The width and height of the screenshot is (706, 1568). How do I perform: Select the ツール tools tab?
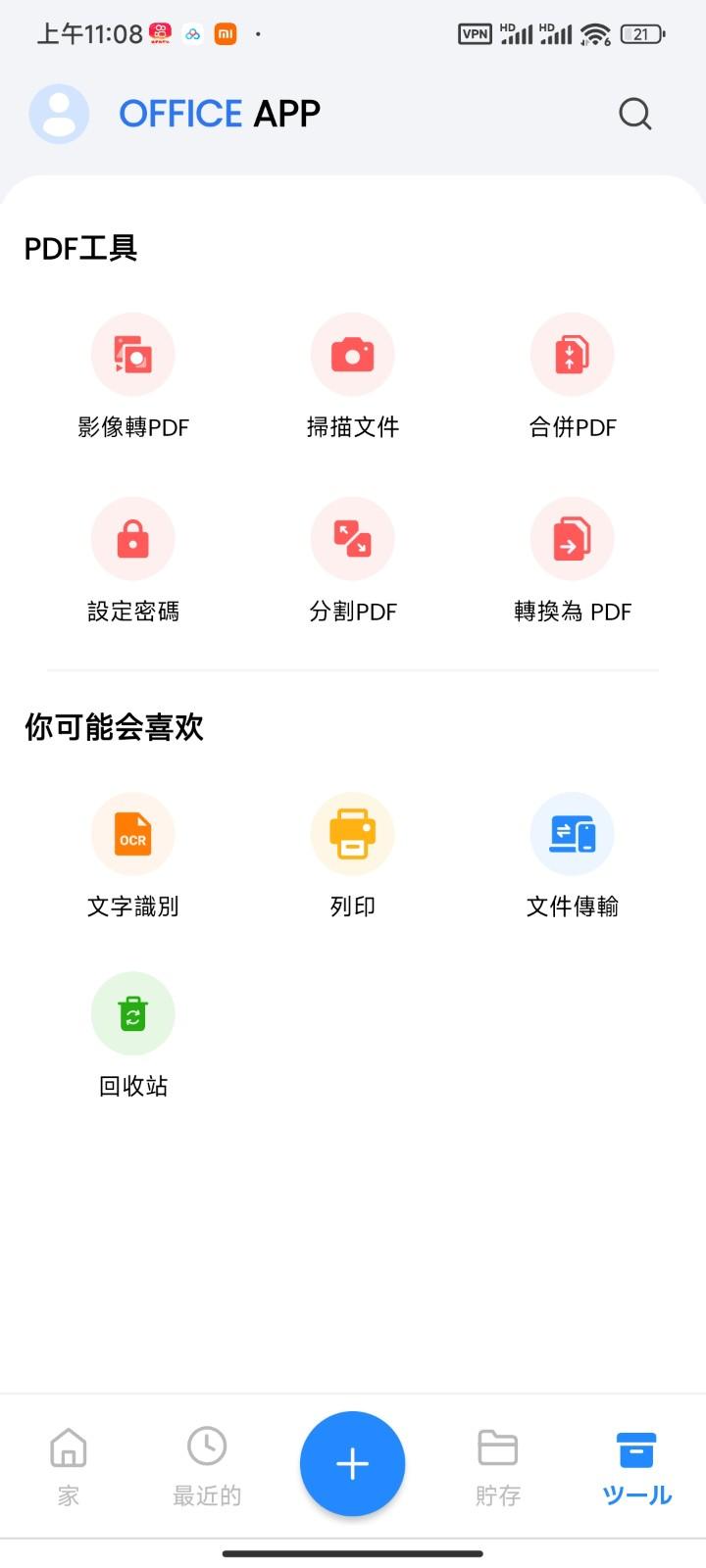tap(635, 1465)
